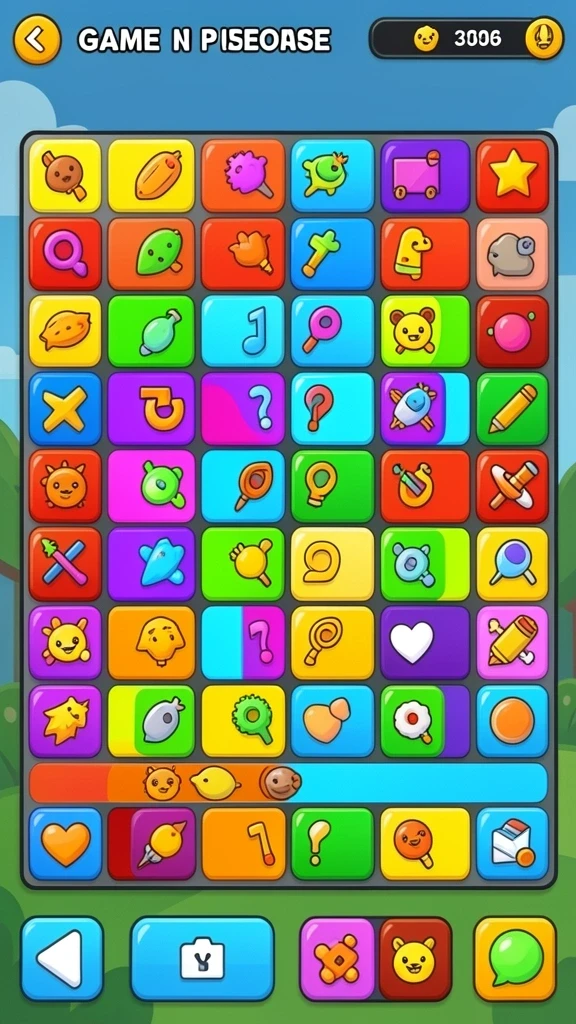Tap the blue tile with yellow X
This screenshot has height=1024, width=576.
tap(65, 409)
